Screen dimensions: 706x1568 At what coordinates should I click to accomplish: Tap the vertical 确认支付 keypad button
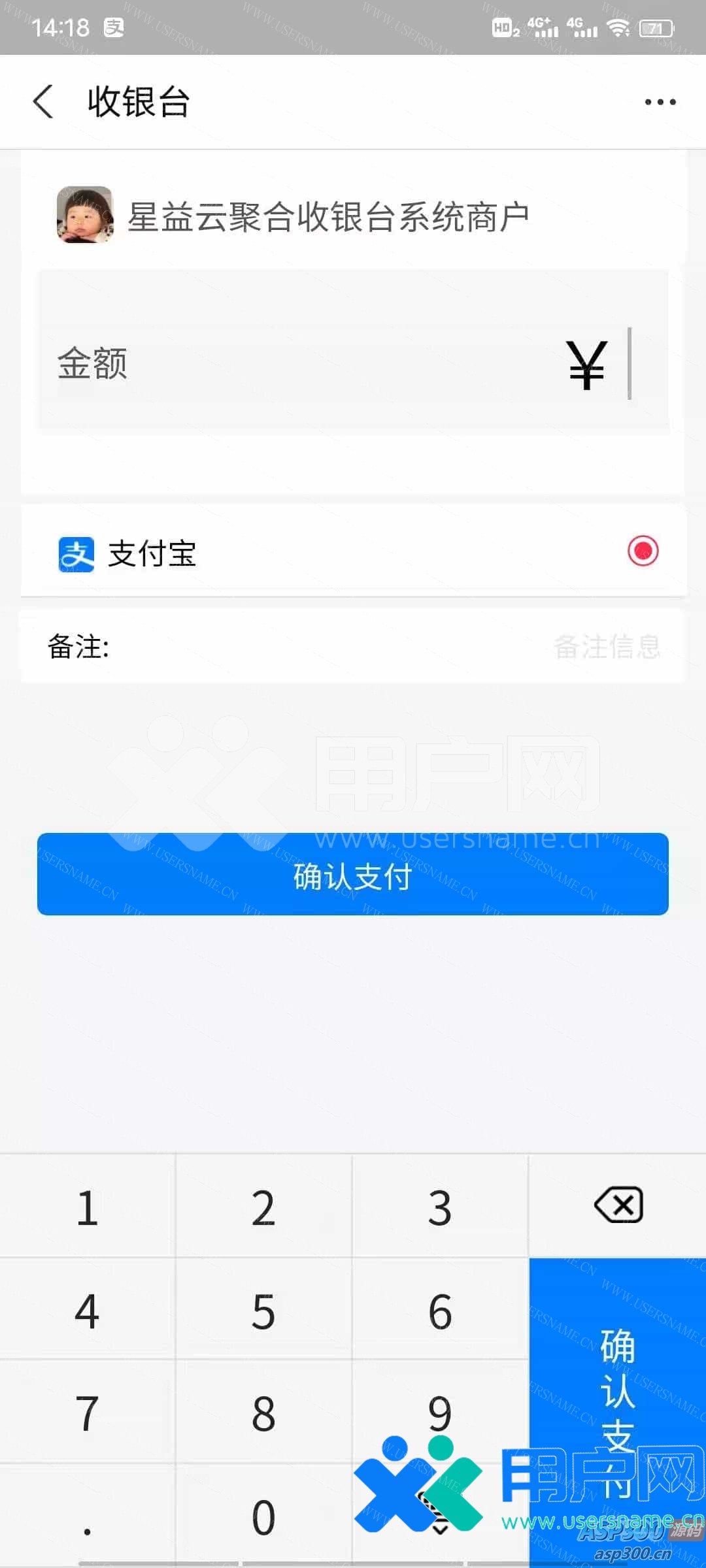(618, 1413)
